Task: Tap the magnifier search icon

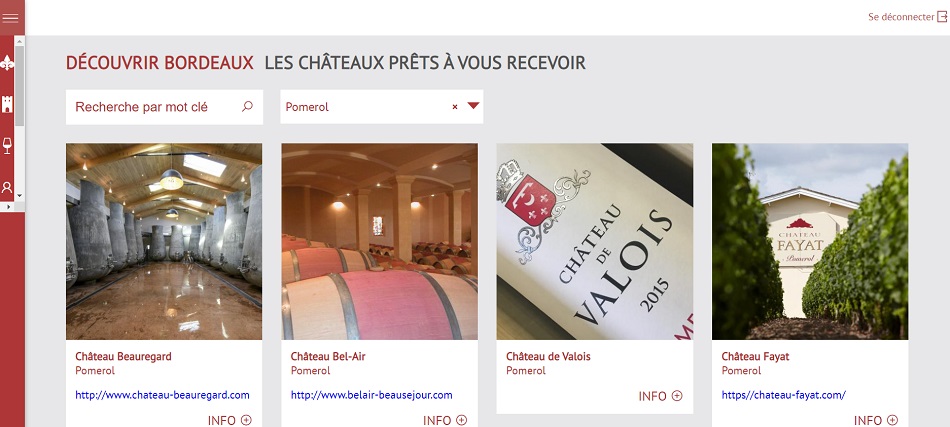Action: [248, 106]
